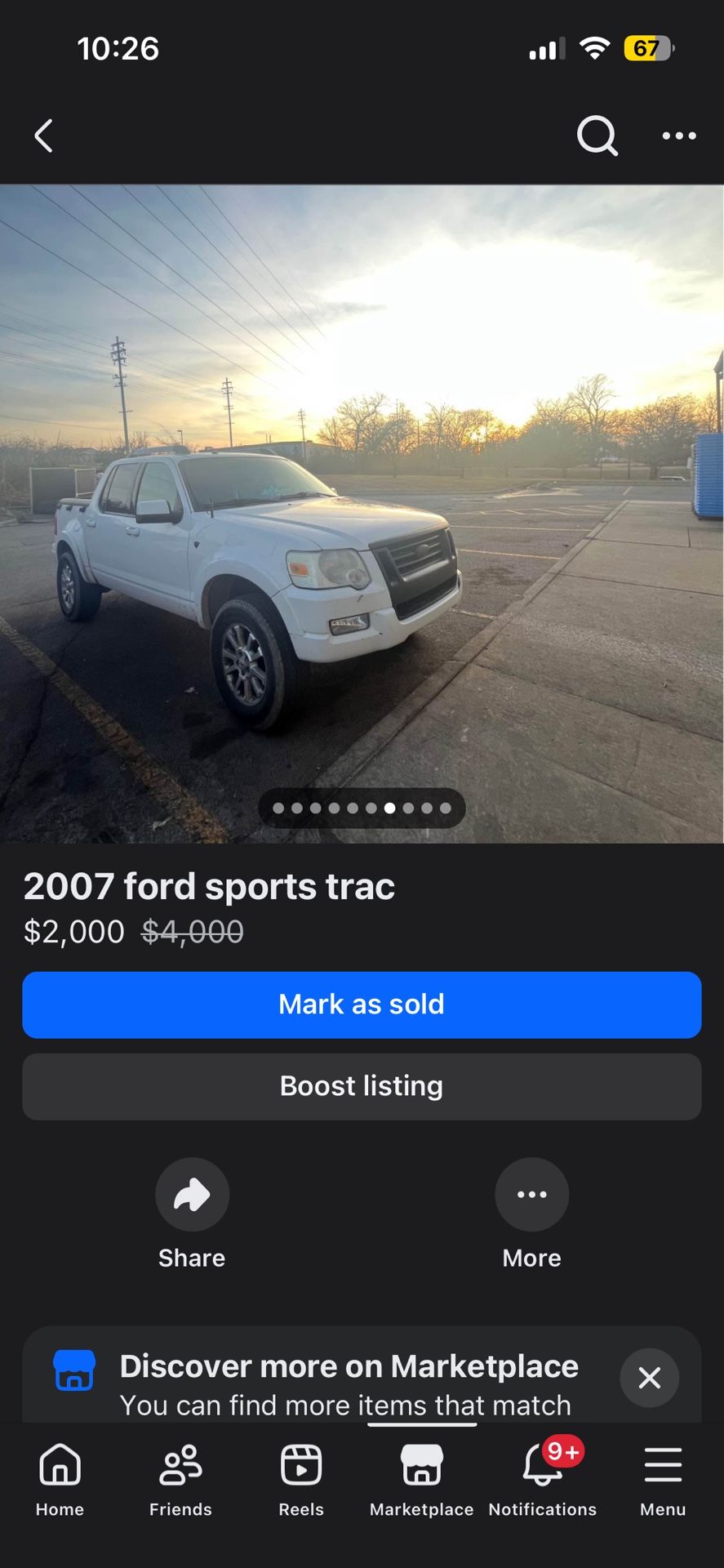
Task: Open Marketplace from the bottom navigation
Action: pos(420,1474)
